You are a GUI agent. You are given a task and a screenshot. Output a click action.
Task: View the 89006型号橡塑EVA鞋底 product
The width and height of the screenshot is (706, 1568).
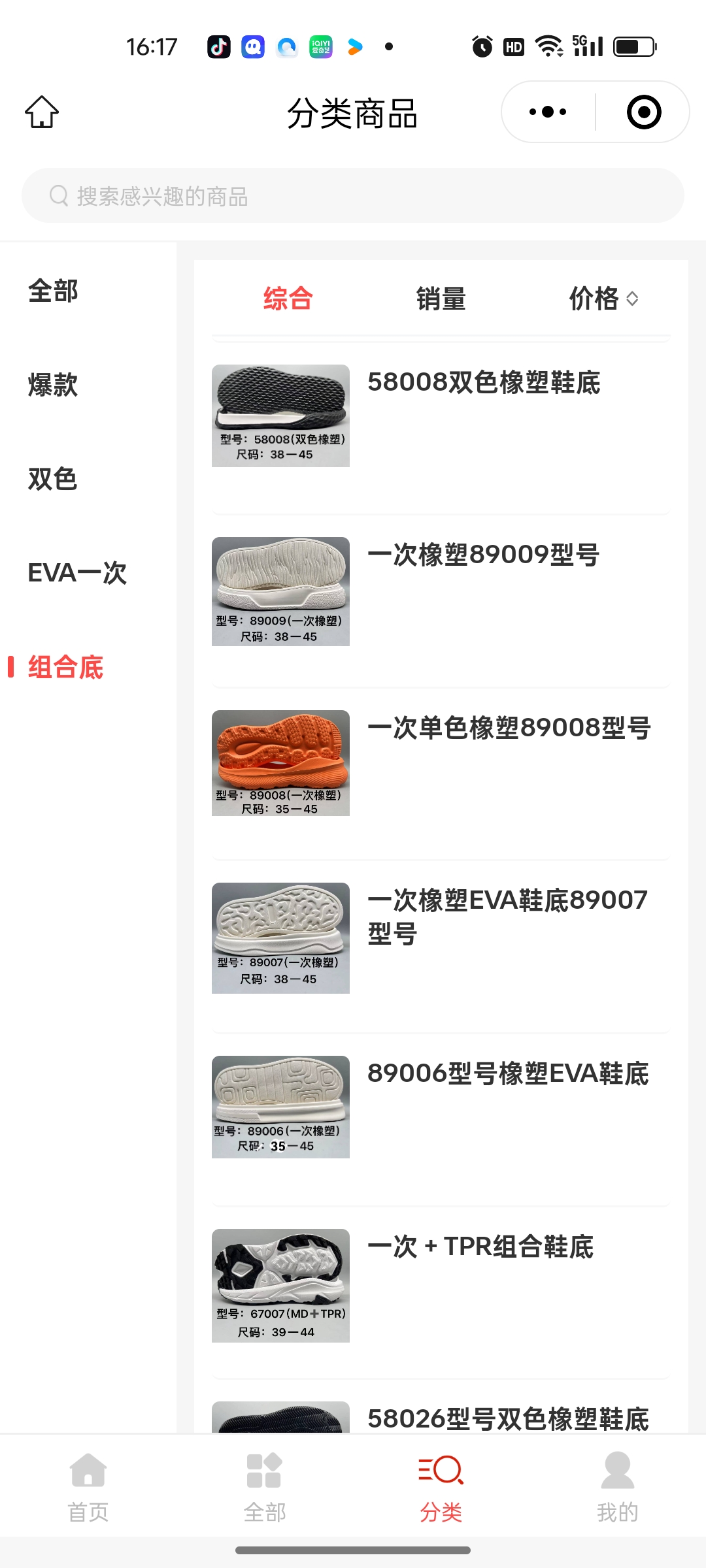pyautogui.click(x=507, y=1074)
